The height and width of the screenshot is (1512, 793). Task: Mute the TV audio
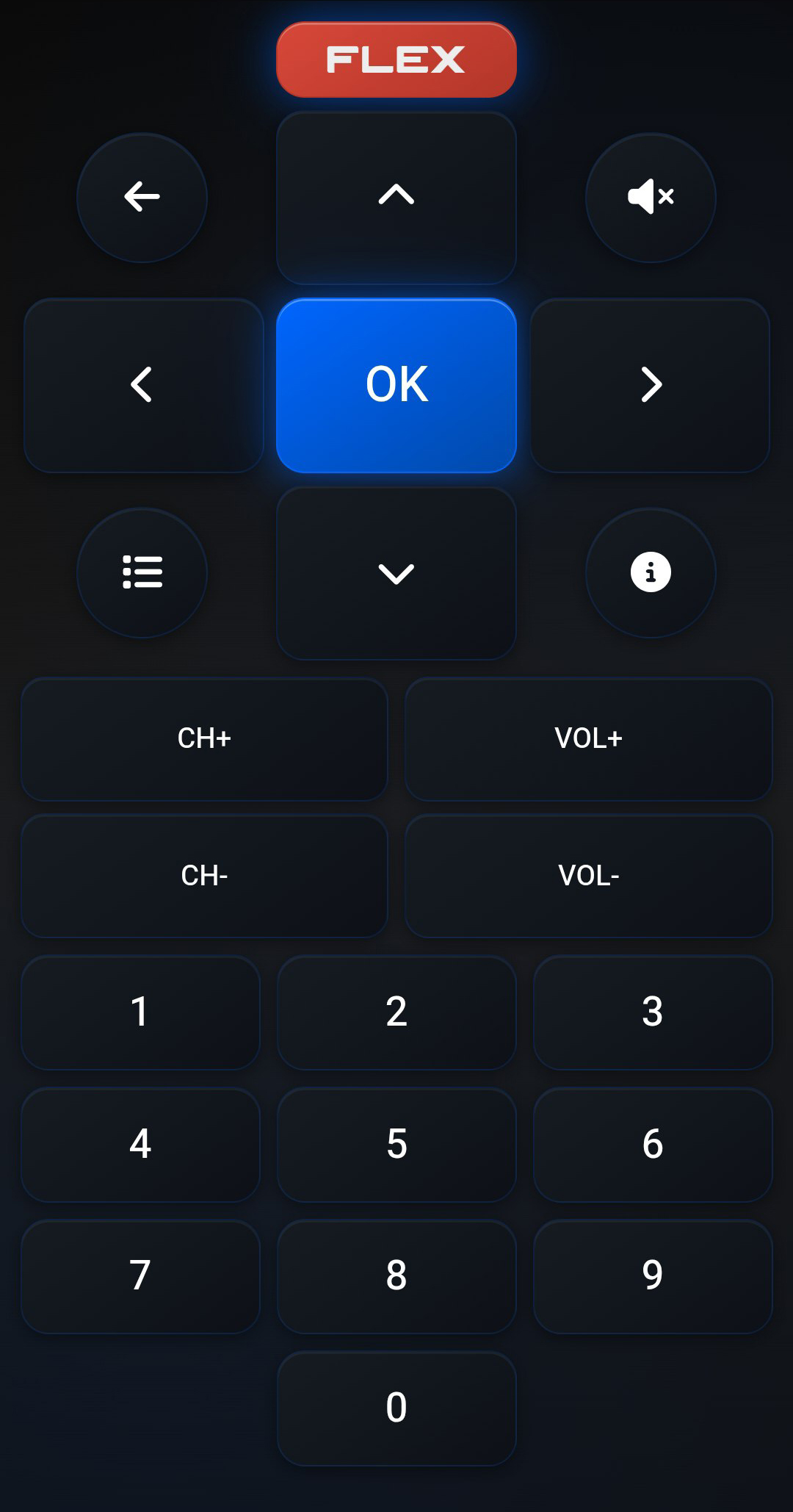651,196
